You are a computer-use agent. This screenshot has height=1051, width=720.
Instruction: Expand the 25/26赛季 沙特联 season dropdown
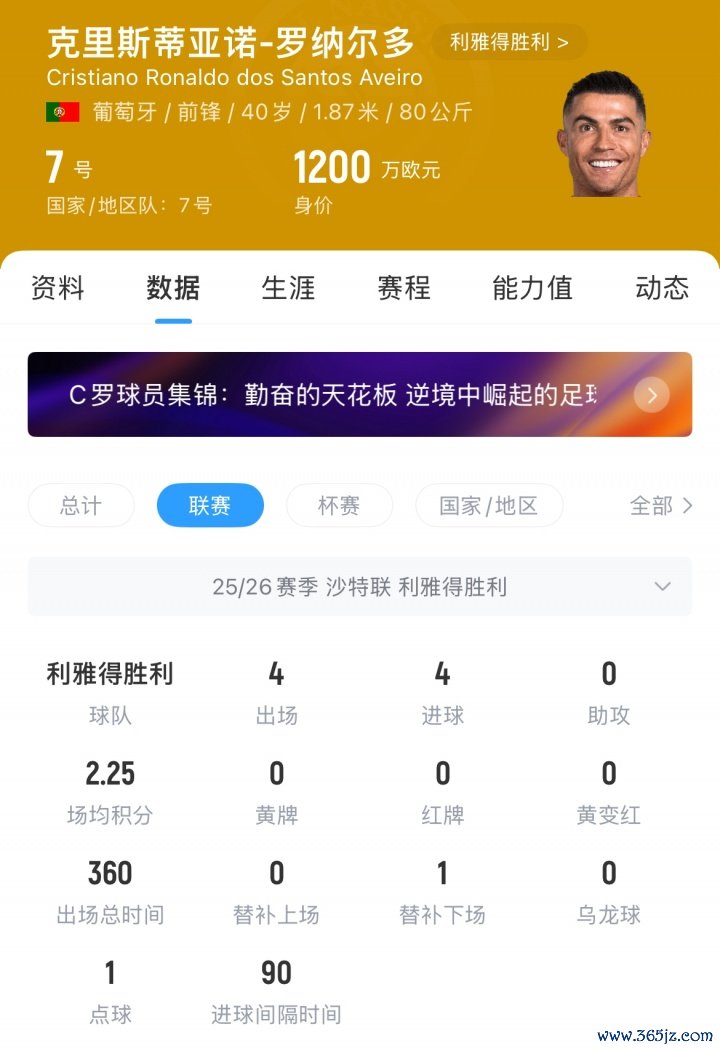coord(359,587)
